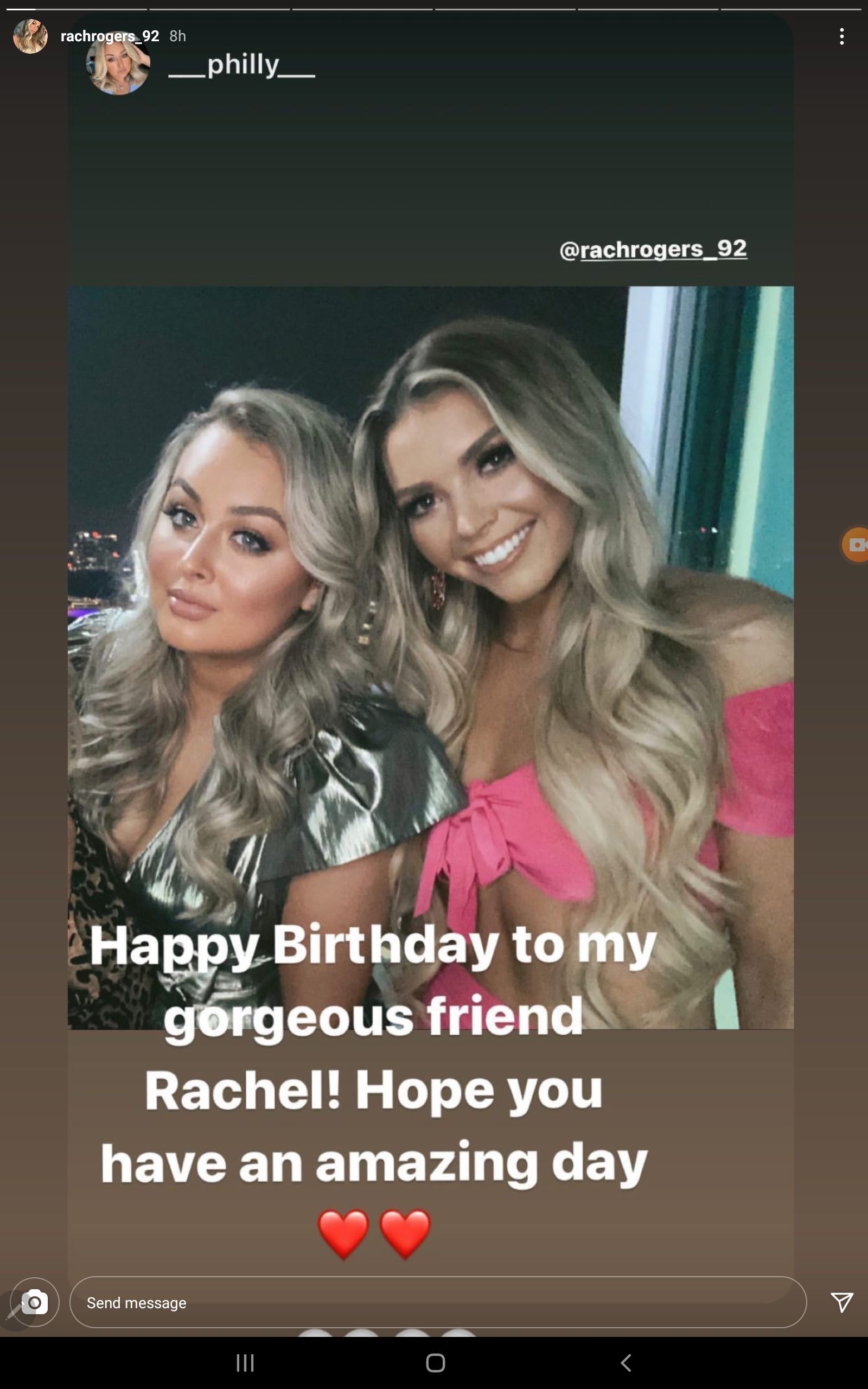The width and height of the screenshot is (868, 1389).
Task: Go to the device home screen
Action: (x=435, y=1362)
